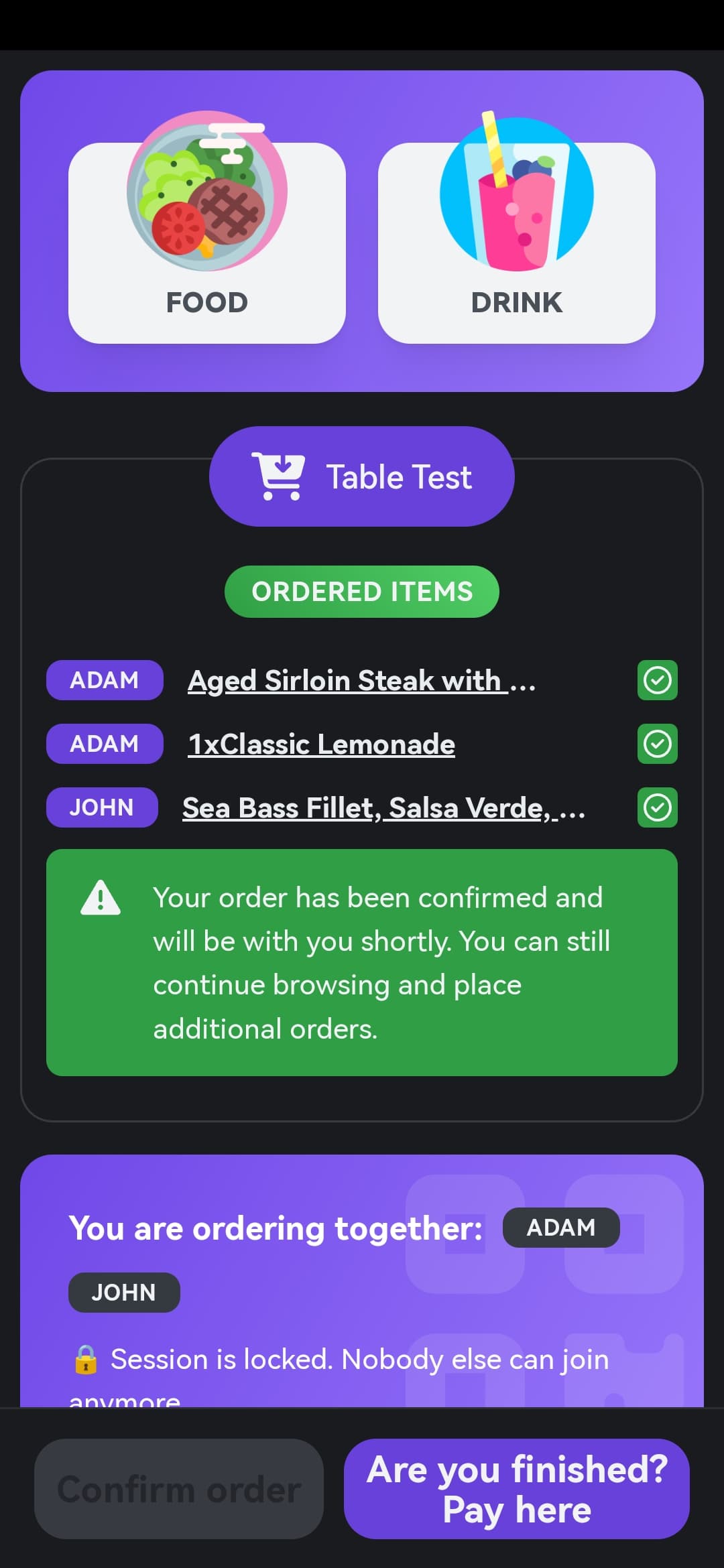Expand the Sea Bass Fillet item details
This screenshot has height=1568, width=724.
pos(383,807)
